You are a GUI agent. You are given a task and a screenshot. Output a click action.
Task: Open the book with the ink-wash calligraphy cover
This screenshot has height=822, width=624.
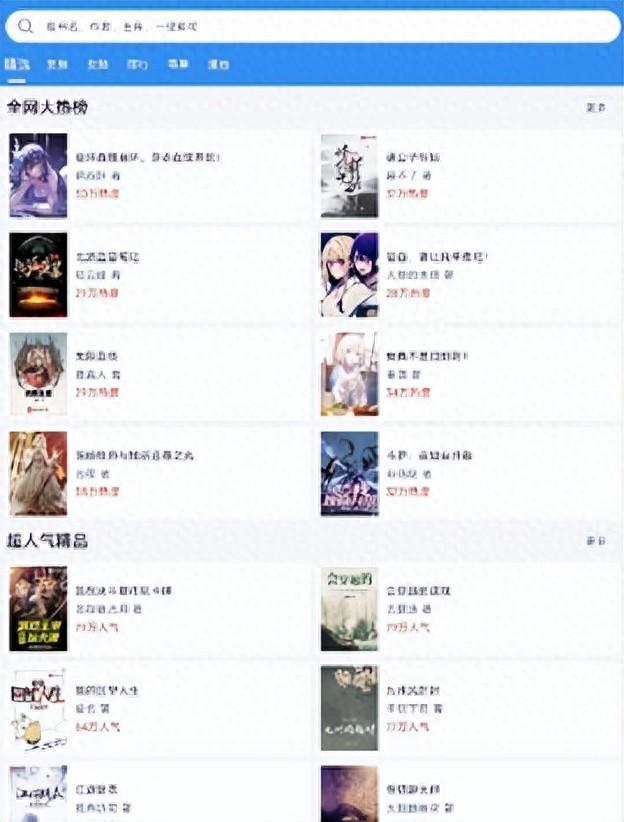[349, 175]
